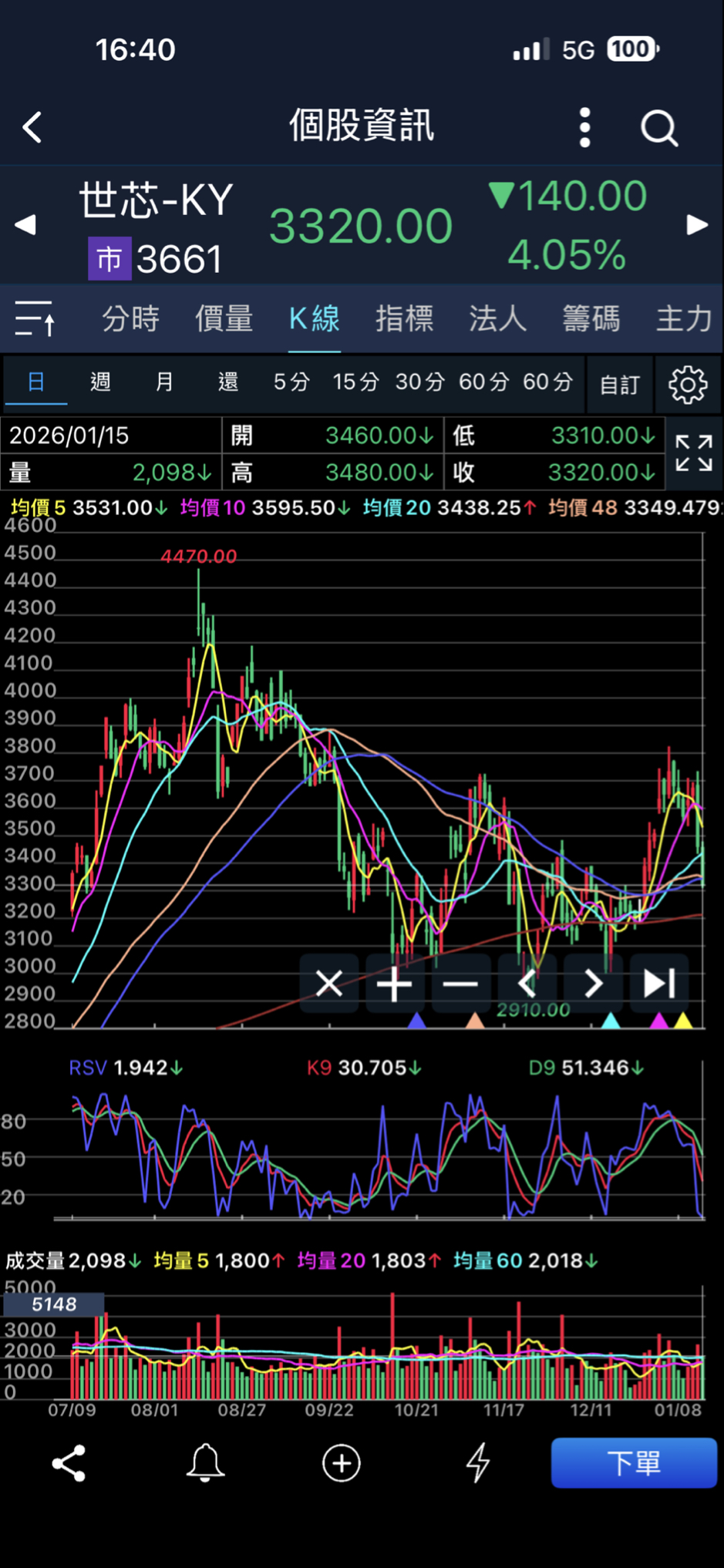View the 法人 tab
The image size is (724, 1568).
point(497,318)
